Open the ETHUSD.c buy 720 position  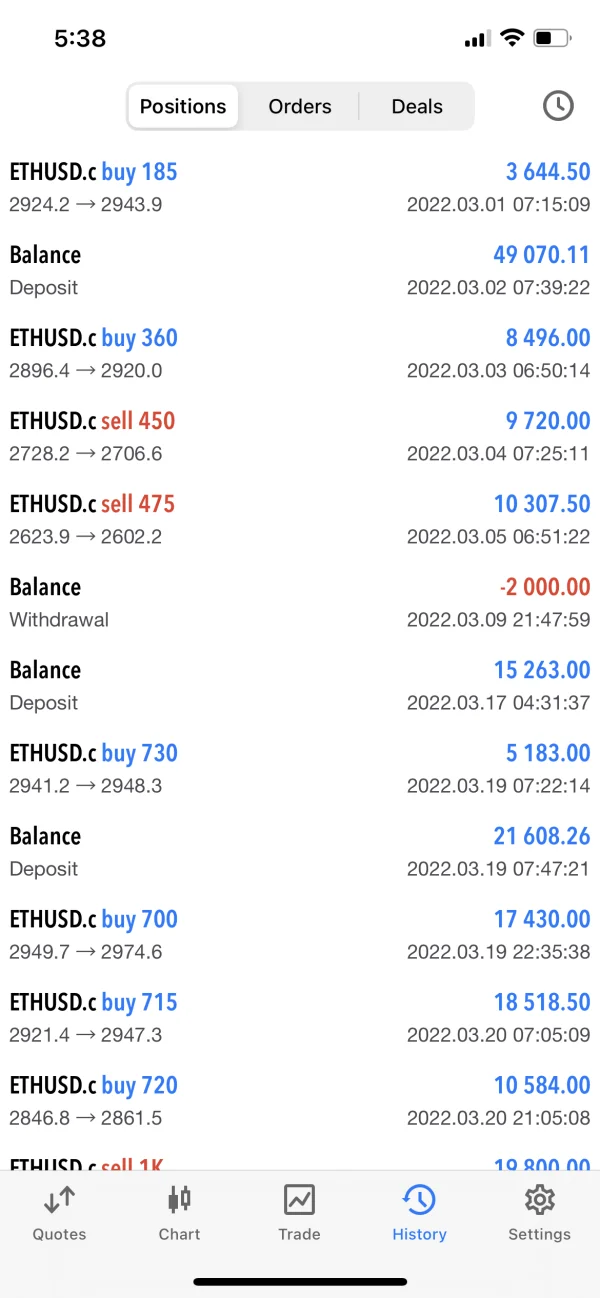300,1101
